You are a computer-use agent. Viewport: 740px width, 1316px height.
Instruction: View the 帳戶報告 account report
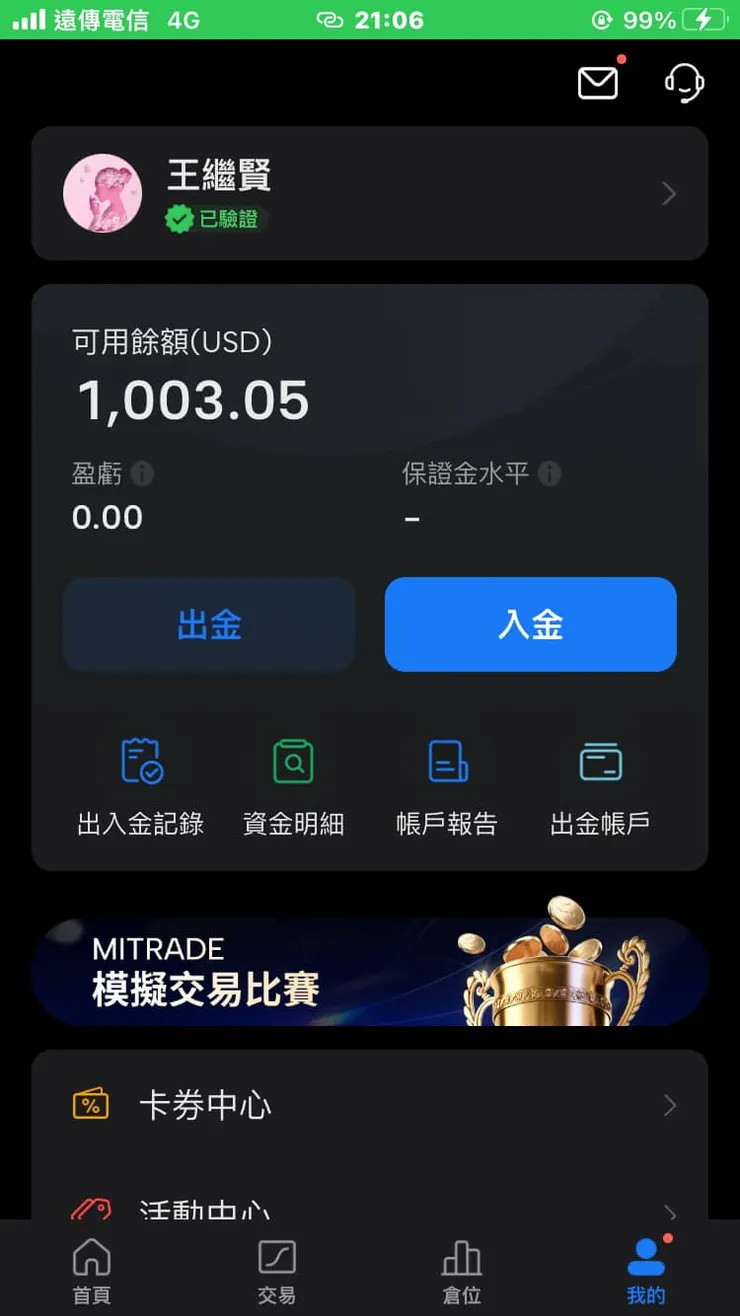446,785
